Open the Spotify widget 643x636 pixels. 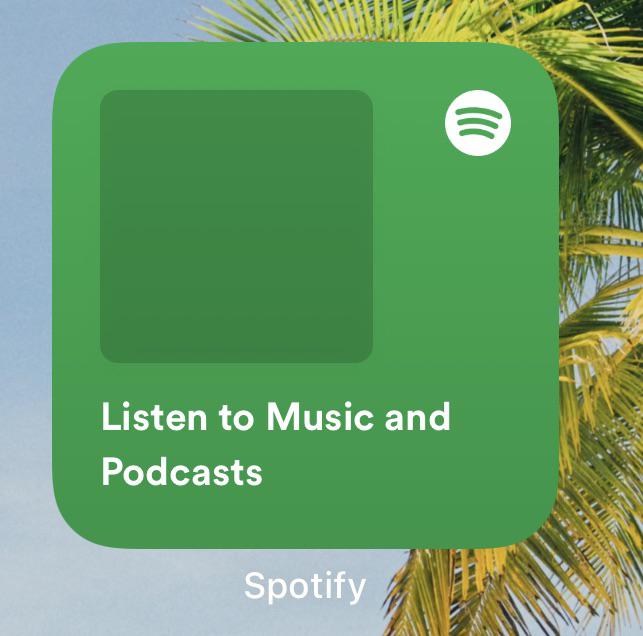point(306,295)
